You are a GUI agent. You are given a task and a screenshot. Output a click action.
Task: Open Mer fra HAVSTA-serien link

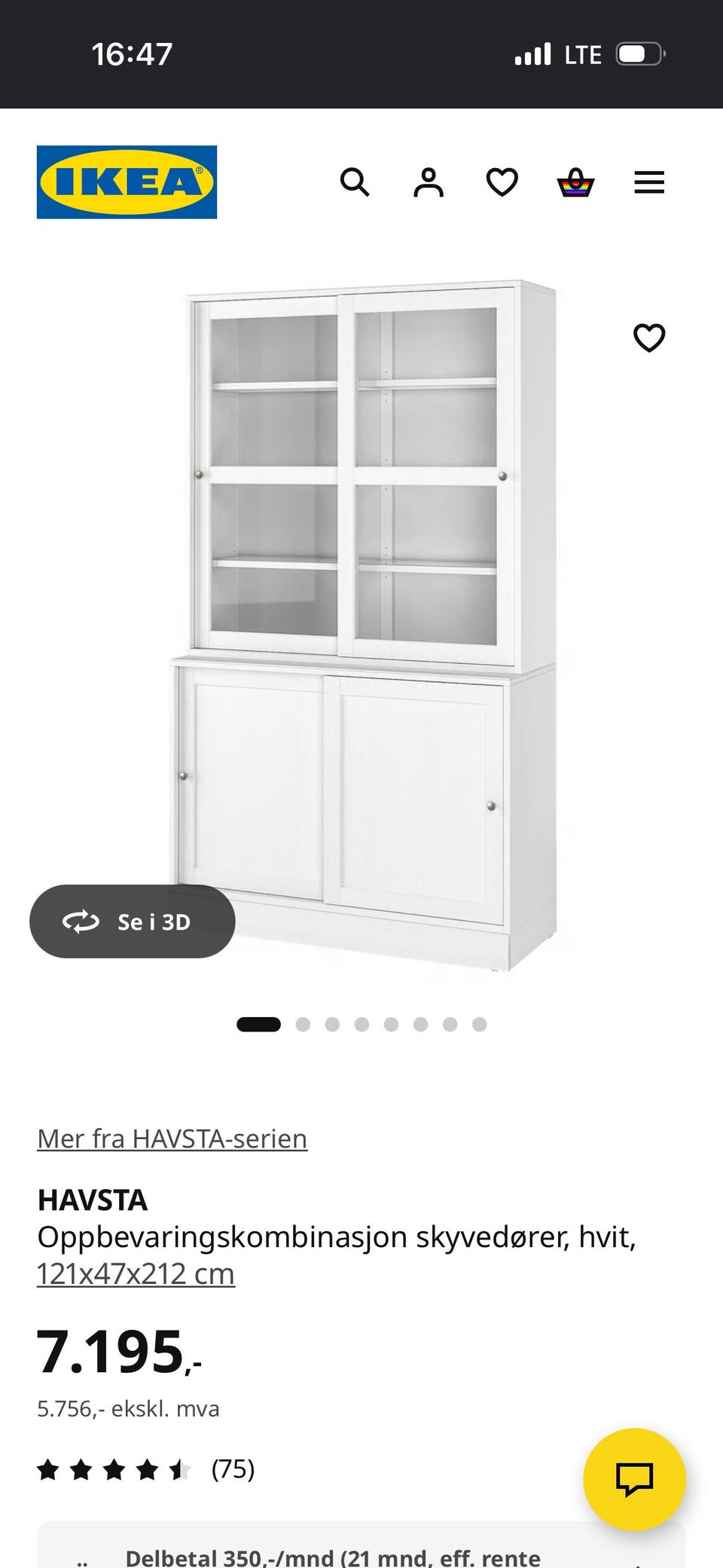[172, 1139]
